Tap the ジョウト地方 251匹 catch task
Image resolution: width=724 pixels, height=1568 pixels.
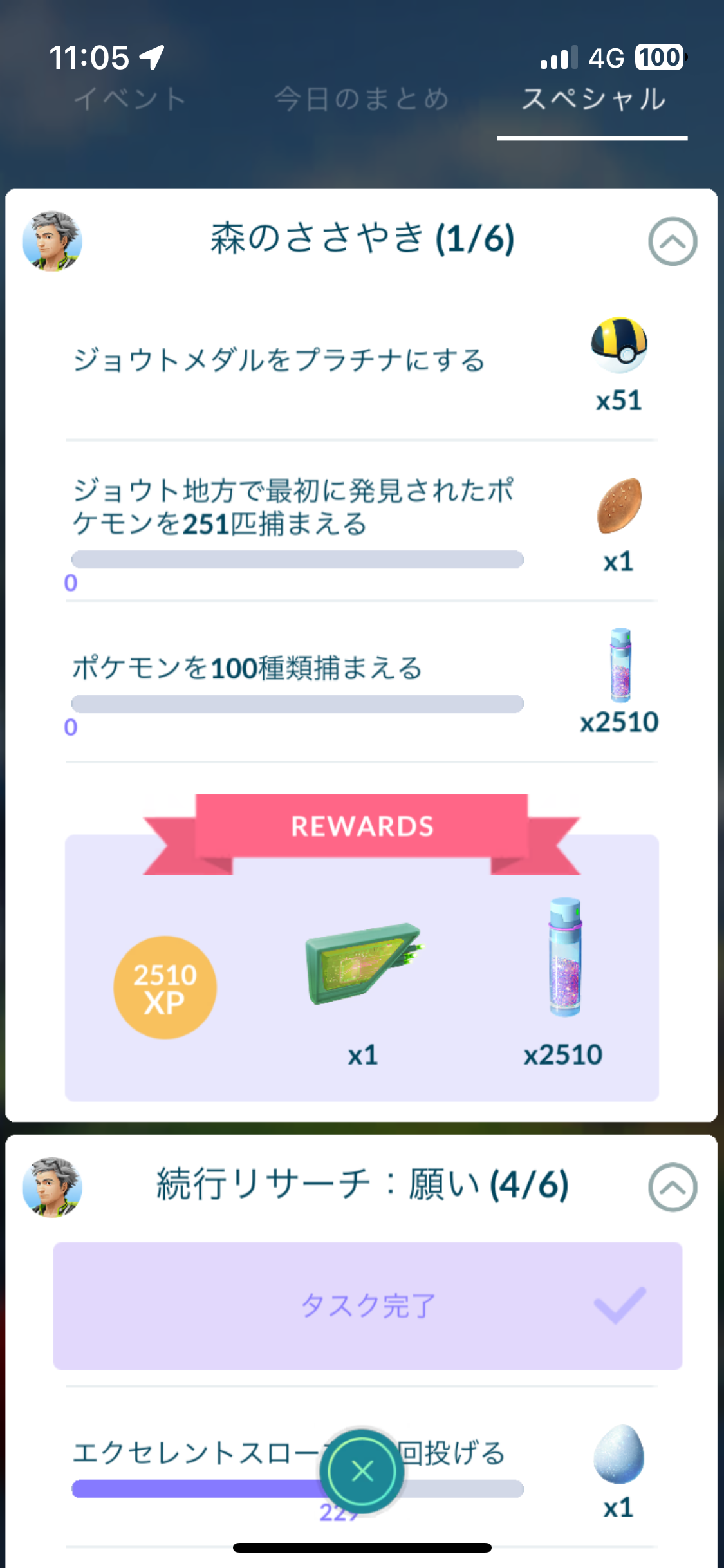click(361, 521)
